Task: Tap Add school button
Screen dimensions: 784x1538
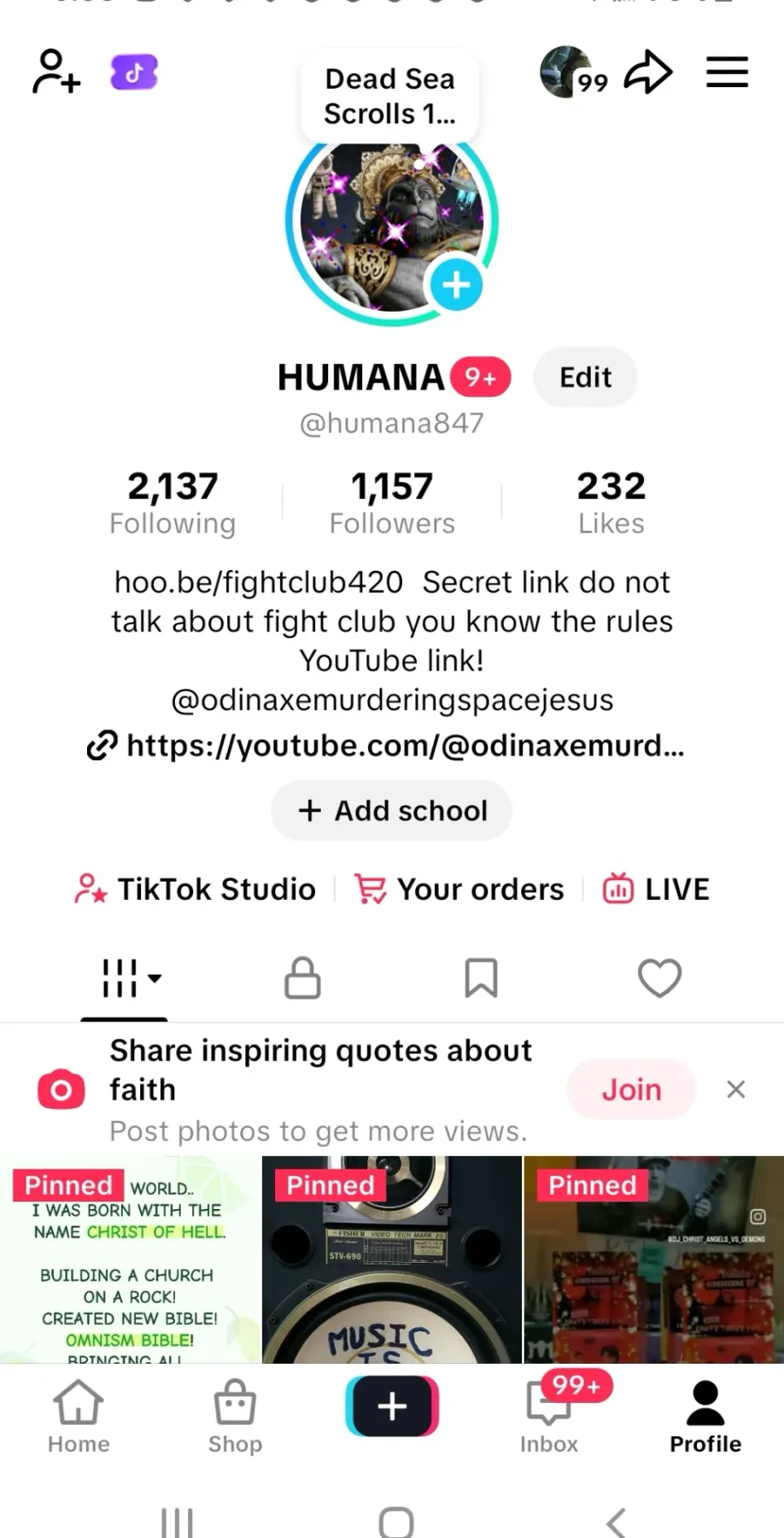Action: tap(392, 810)
